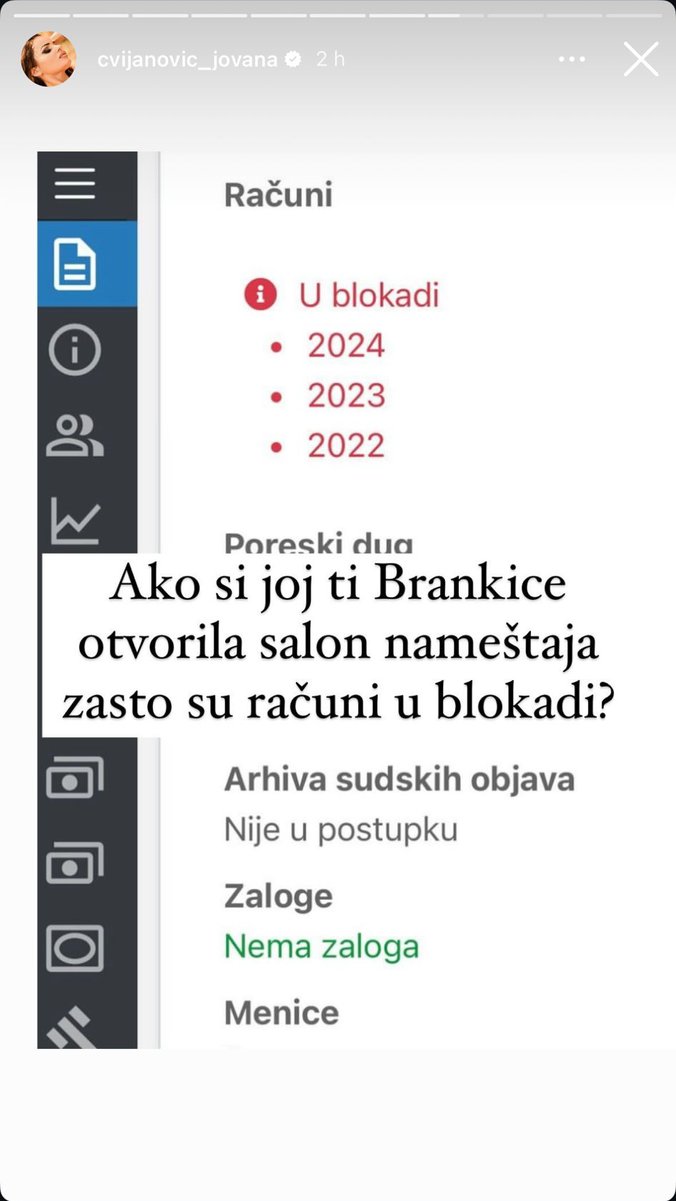
Task: Open cvijanovic_jovana's profile picture
Action: pyautogui.click(x=49, y=59)
